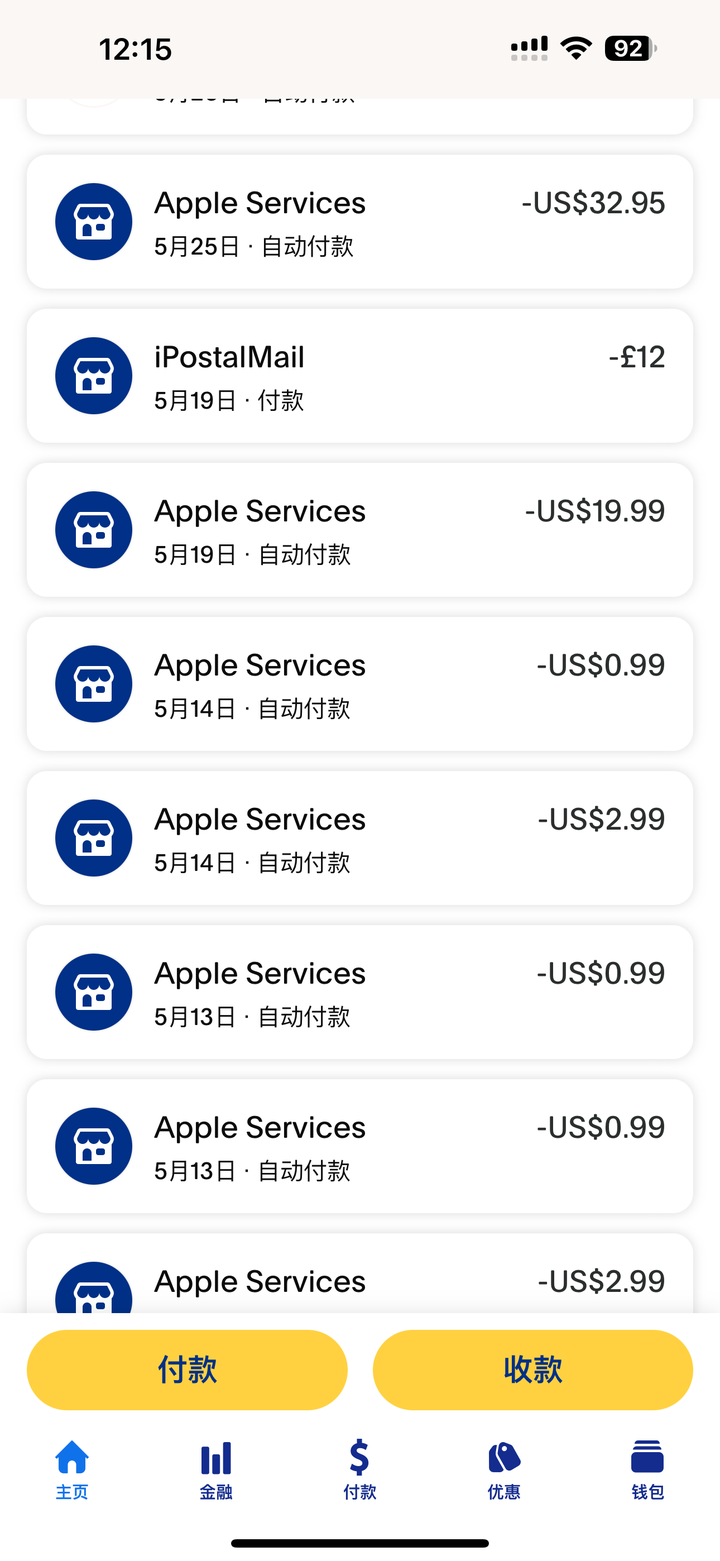Image resolution: width=720 pixels, height=1561 pixels.
Task: Open the 钱包 tab
Action: (x=648, y=1470)
